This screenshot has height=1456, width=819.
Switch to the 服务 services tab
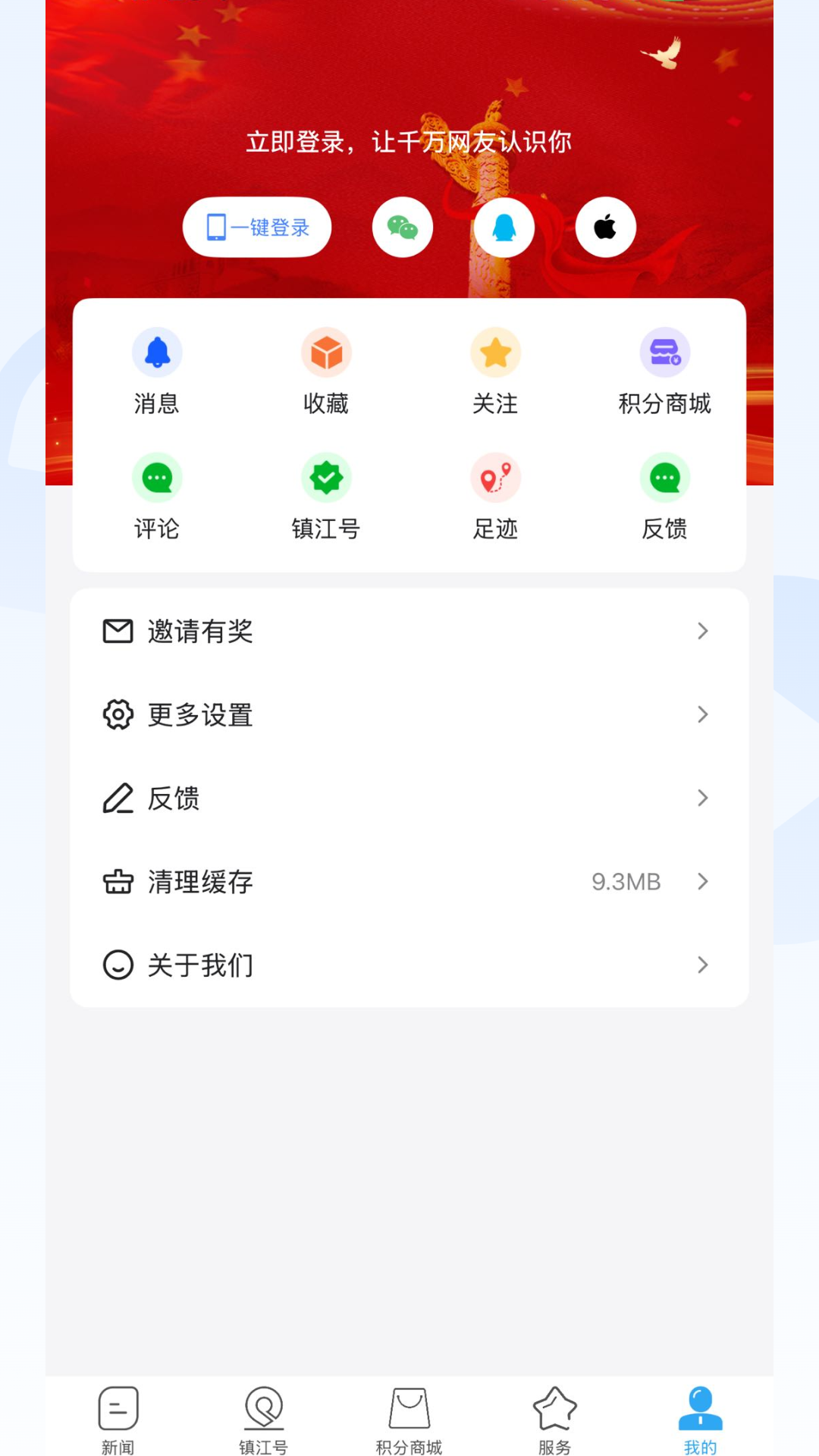coord(555,1420)
